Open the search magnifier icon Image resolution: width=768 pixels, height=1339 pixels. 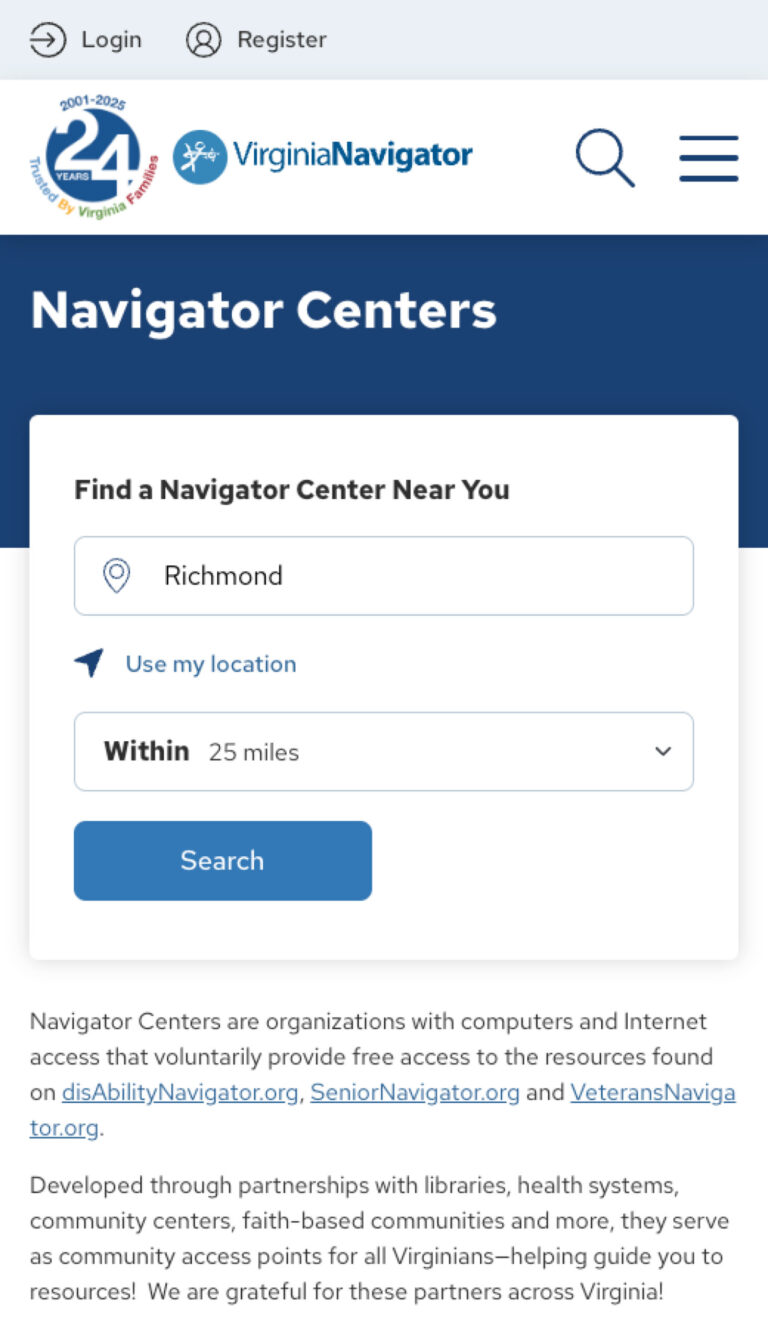[x=604, y=157]
